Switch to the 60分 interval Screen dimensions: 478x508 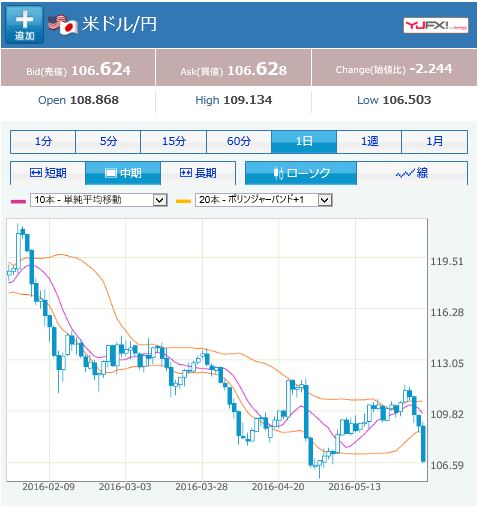point(239,142)
